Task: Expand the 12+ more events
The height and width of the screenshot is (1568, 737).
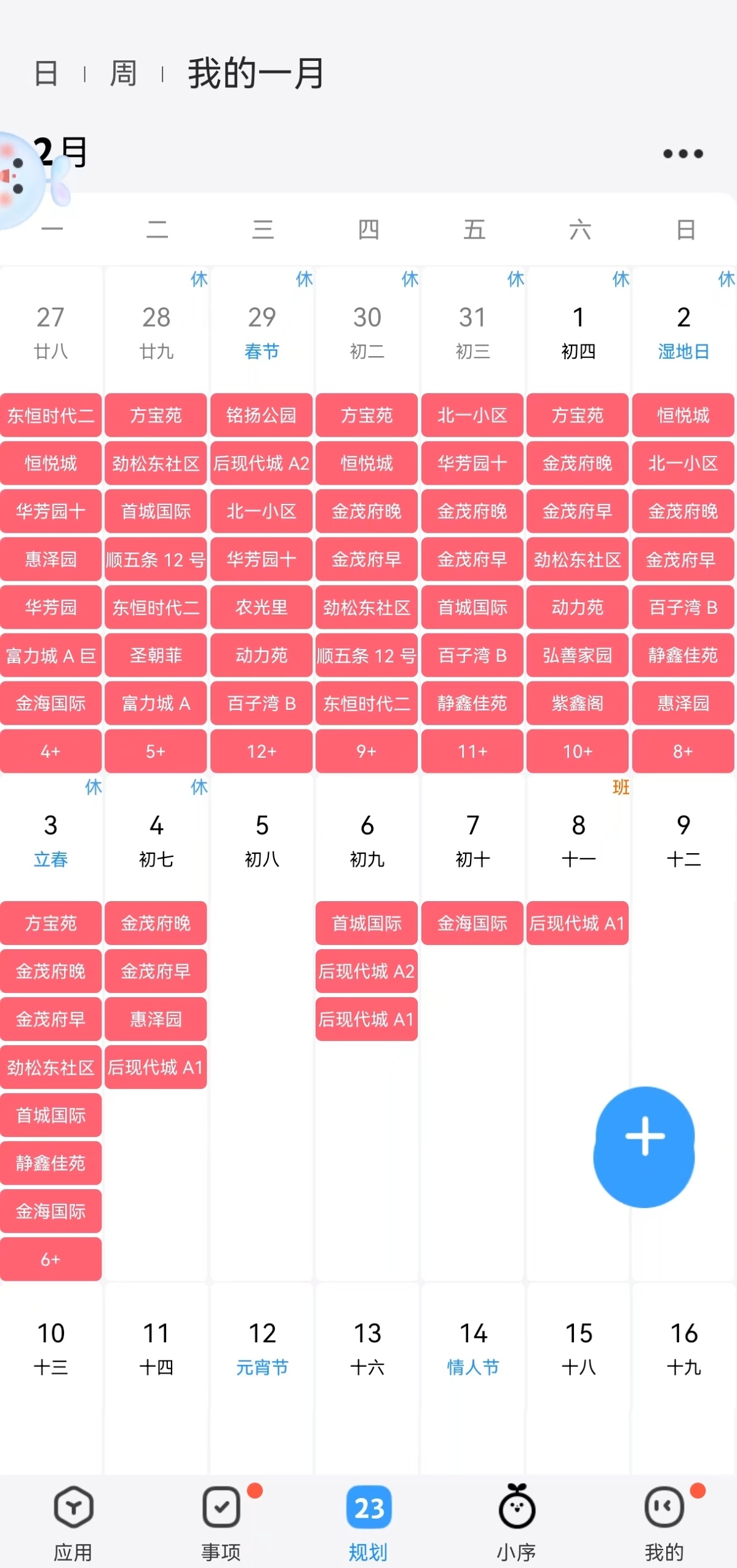Action: coord(261,751)
